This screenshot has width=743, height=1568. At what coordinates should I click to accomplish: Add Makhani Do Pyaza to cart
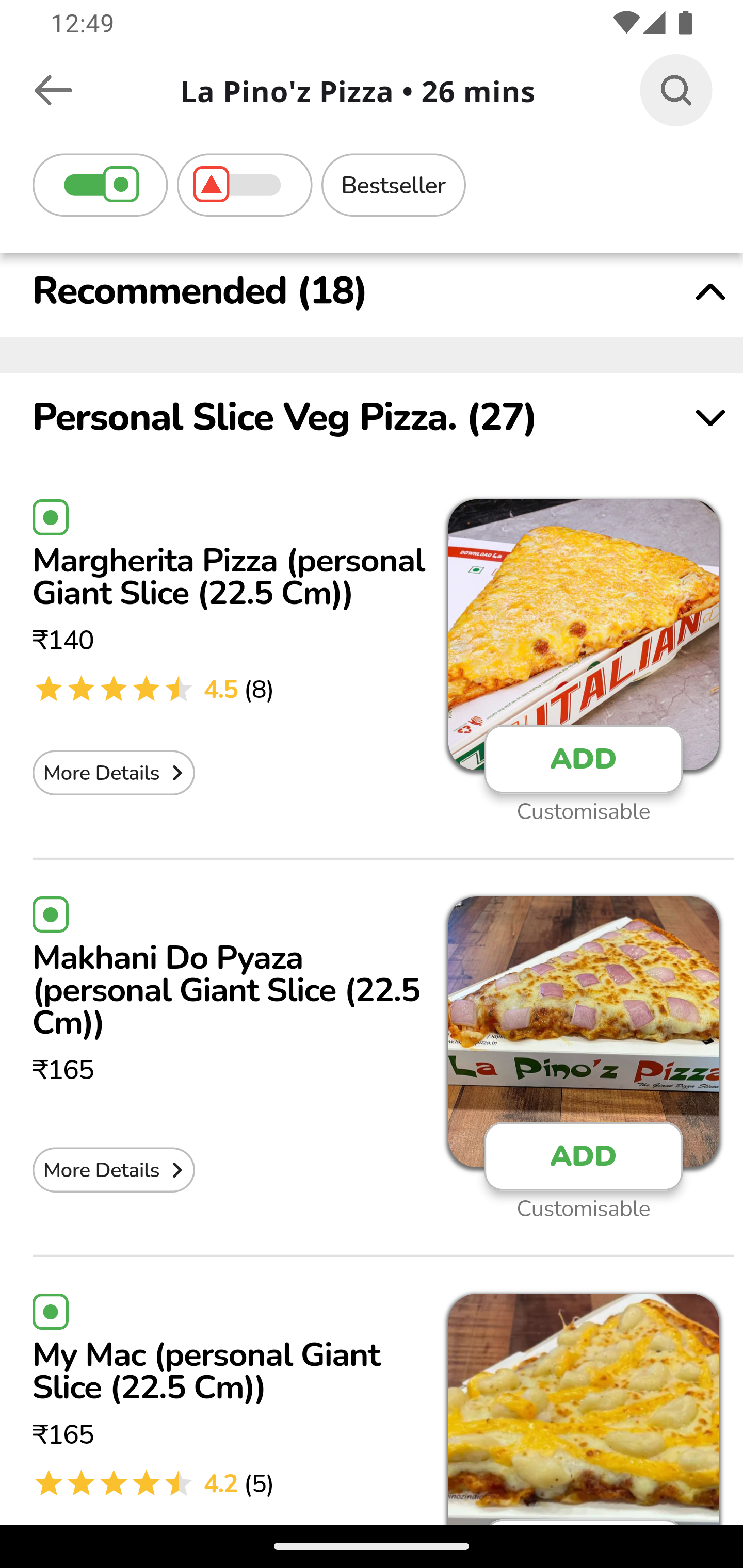583,1156
